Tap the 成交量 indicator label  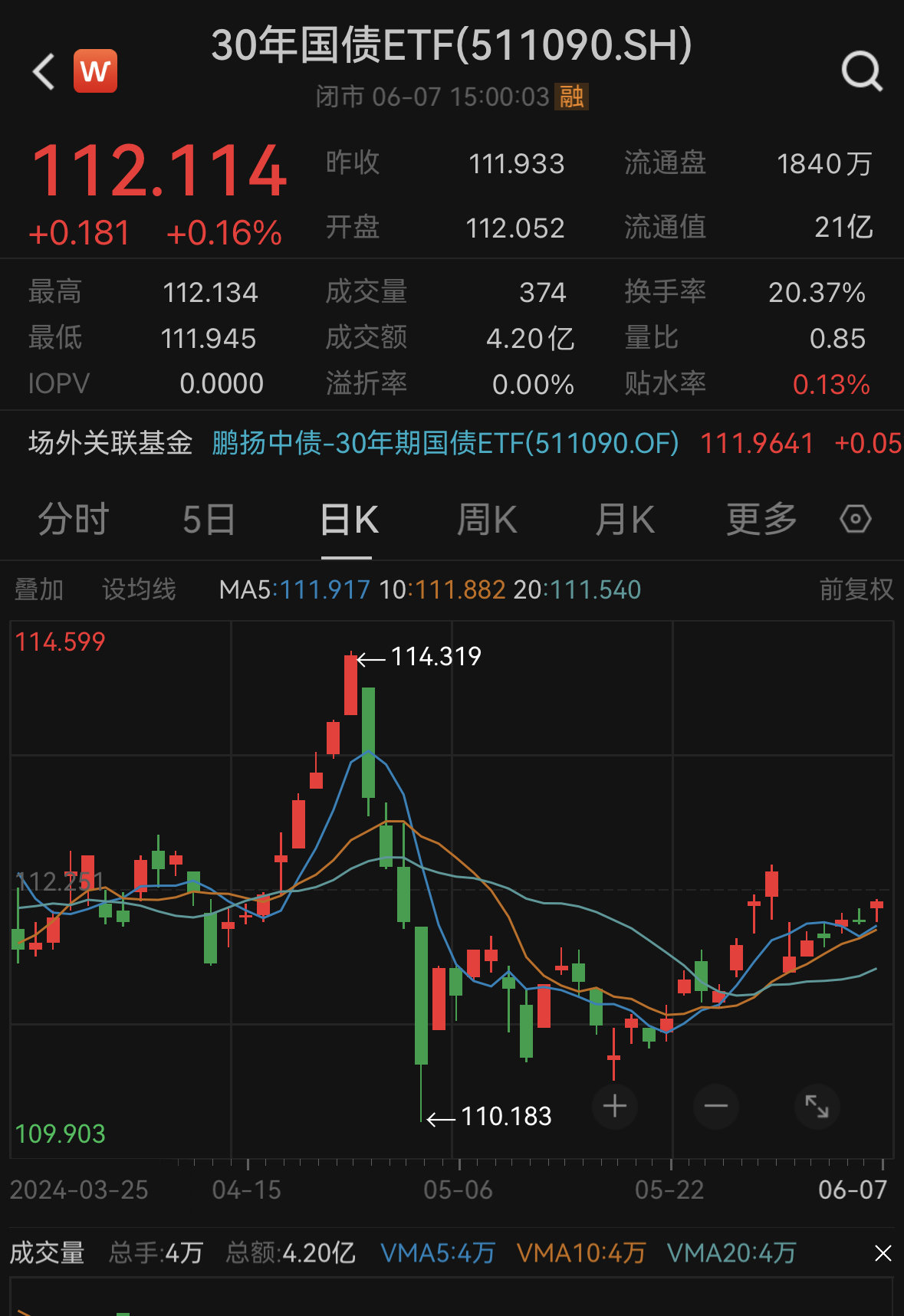pyautogui.click(x=48, y=1253)
